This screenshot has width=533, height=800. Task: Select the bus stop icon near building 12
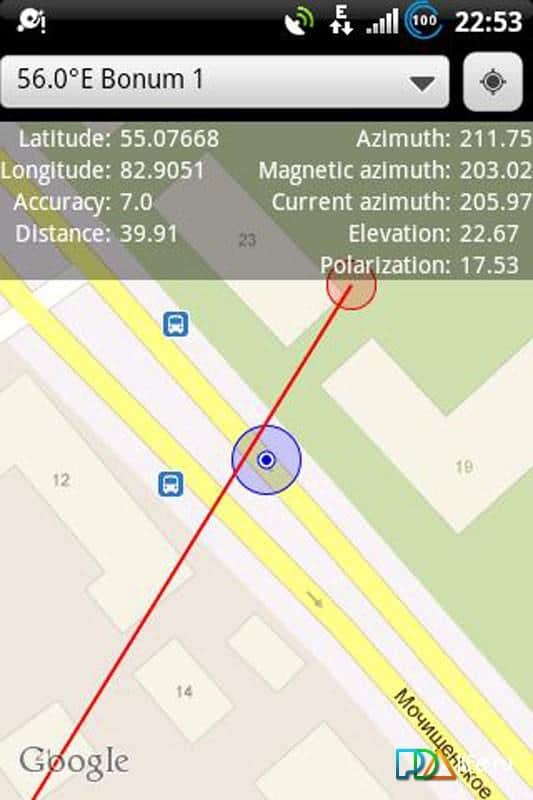tap(171, 484)
